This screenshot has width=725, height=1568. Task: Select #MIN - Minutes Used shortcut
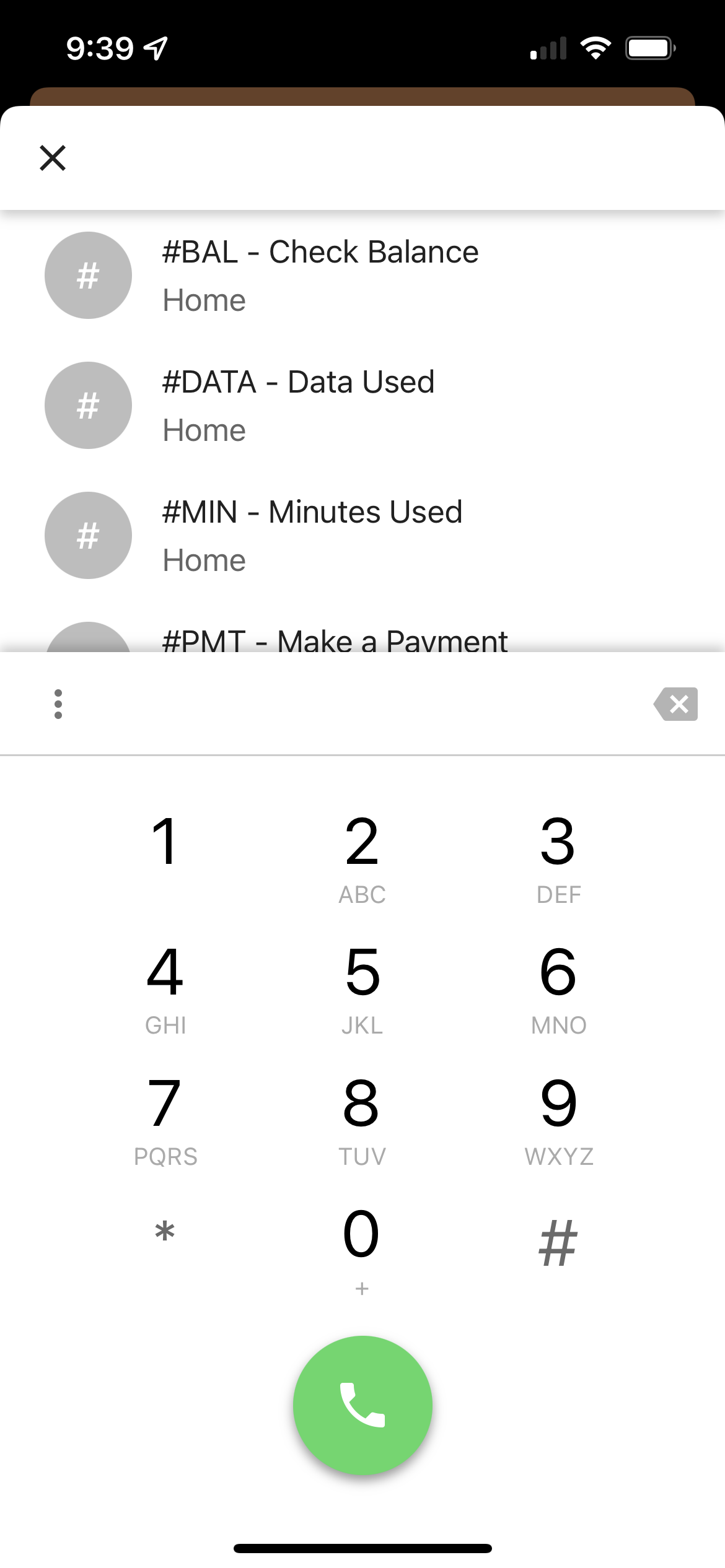[x=362, y=536]
